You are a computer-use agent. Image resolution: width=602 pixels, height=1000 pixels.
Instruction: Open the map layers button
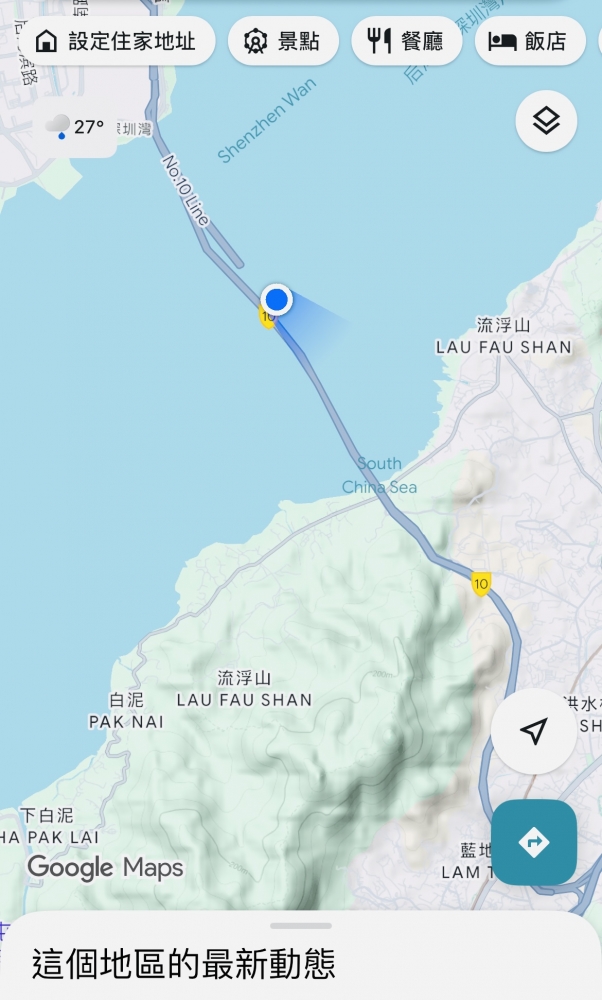[546, 121]
